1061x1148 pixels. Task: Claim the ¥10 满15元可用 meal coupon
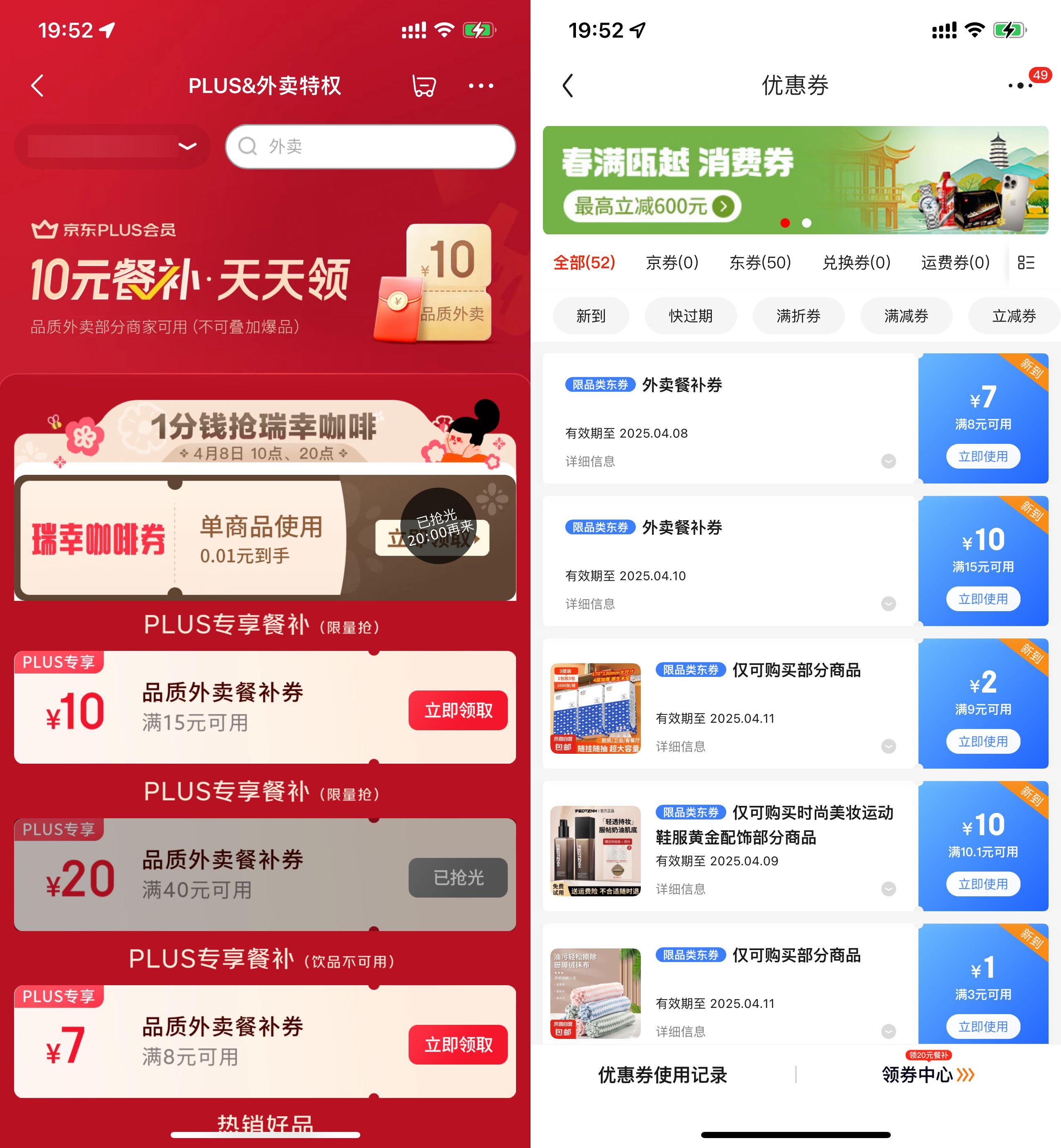tap(458, 710)
